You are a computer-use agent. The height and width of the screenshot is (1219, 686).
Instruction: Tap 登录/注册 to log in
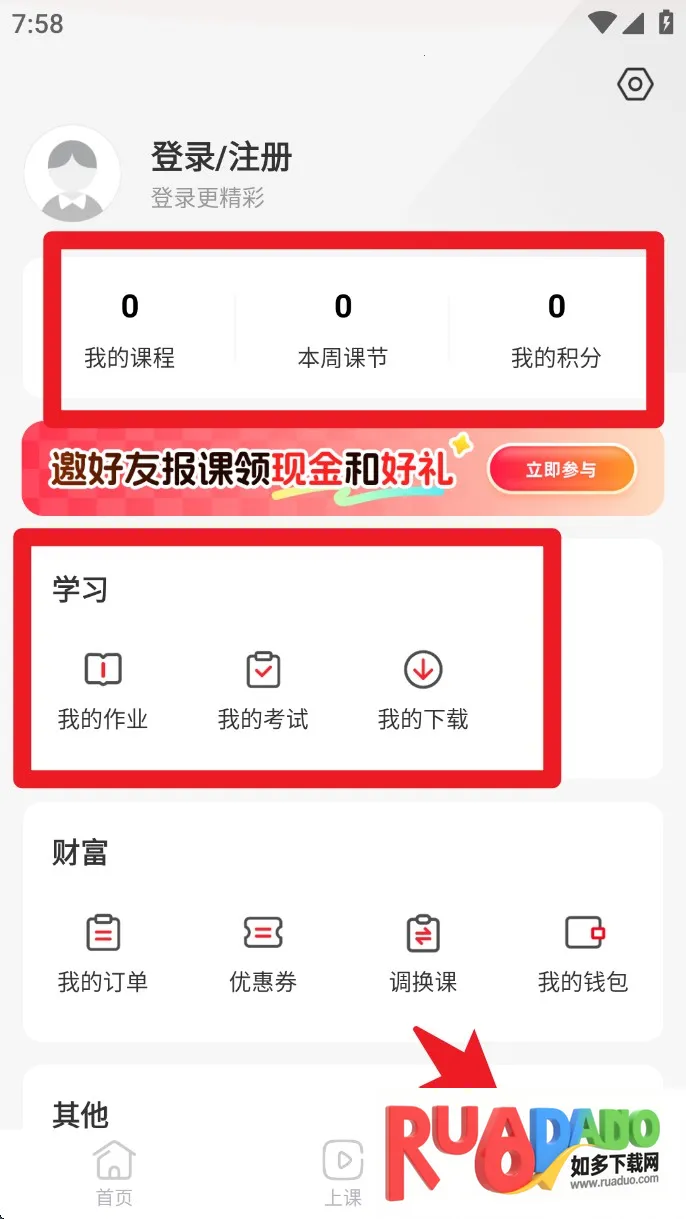coord(221,157)
